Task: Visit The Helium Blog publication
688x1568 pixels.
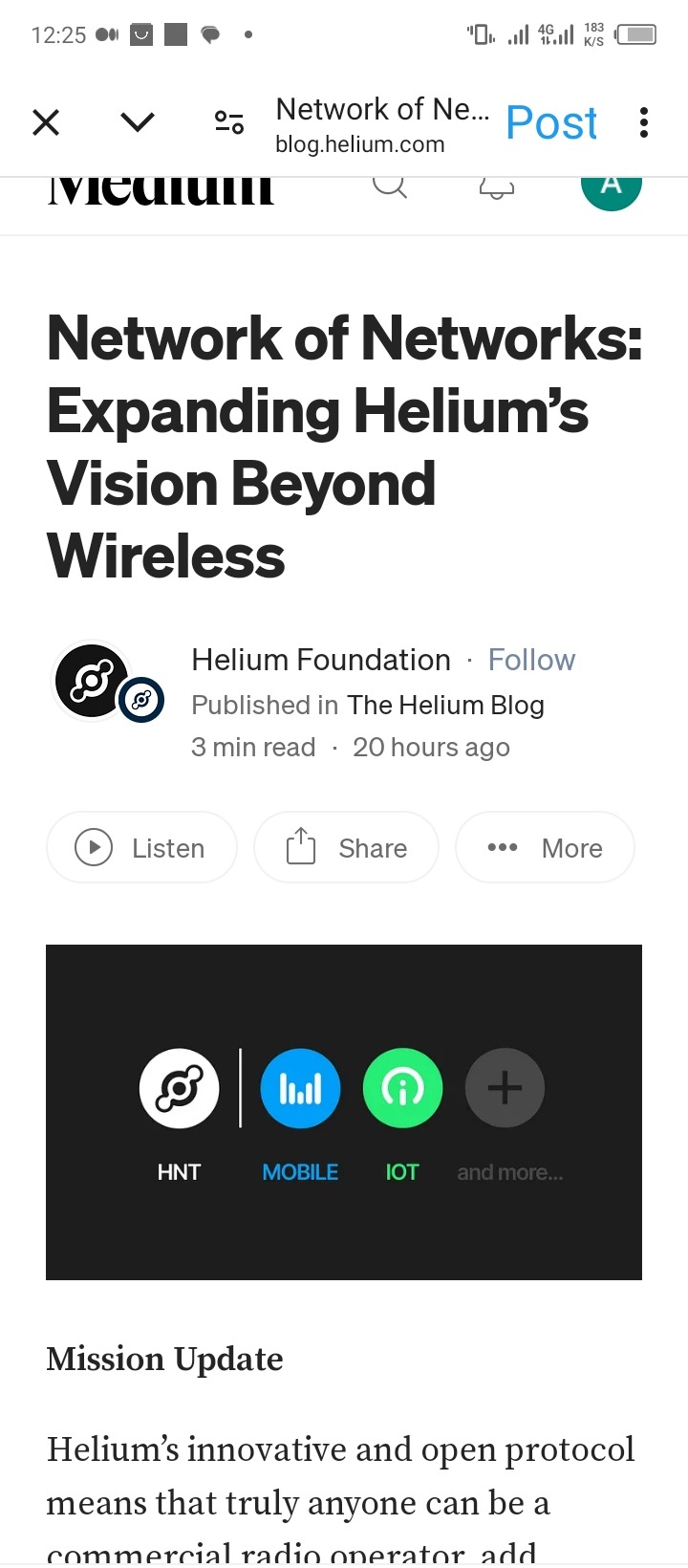Action: pyautogui.click(x=445, y=705)
